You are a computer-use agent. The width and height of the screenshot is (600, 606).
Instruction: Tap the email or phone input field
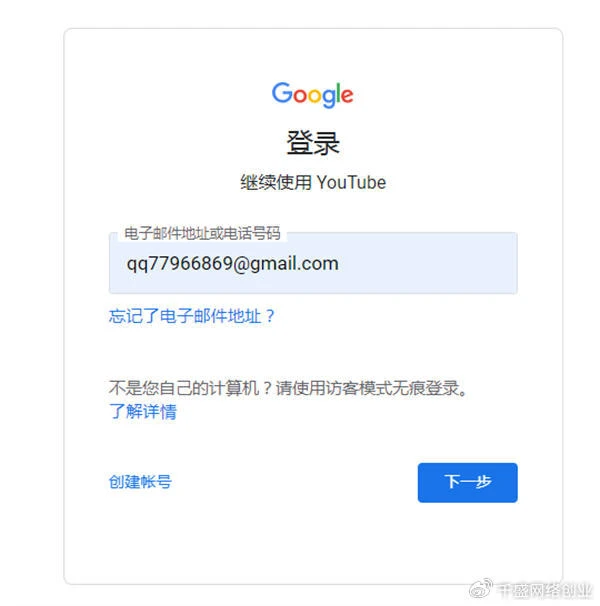(312, 265)
